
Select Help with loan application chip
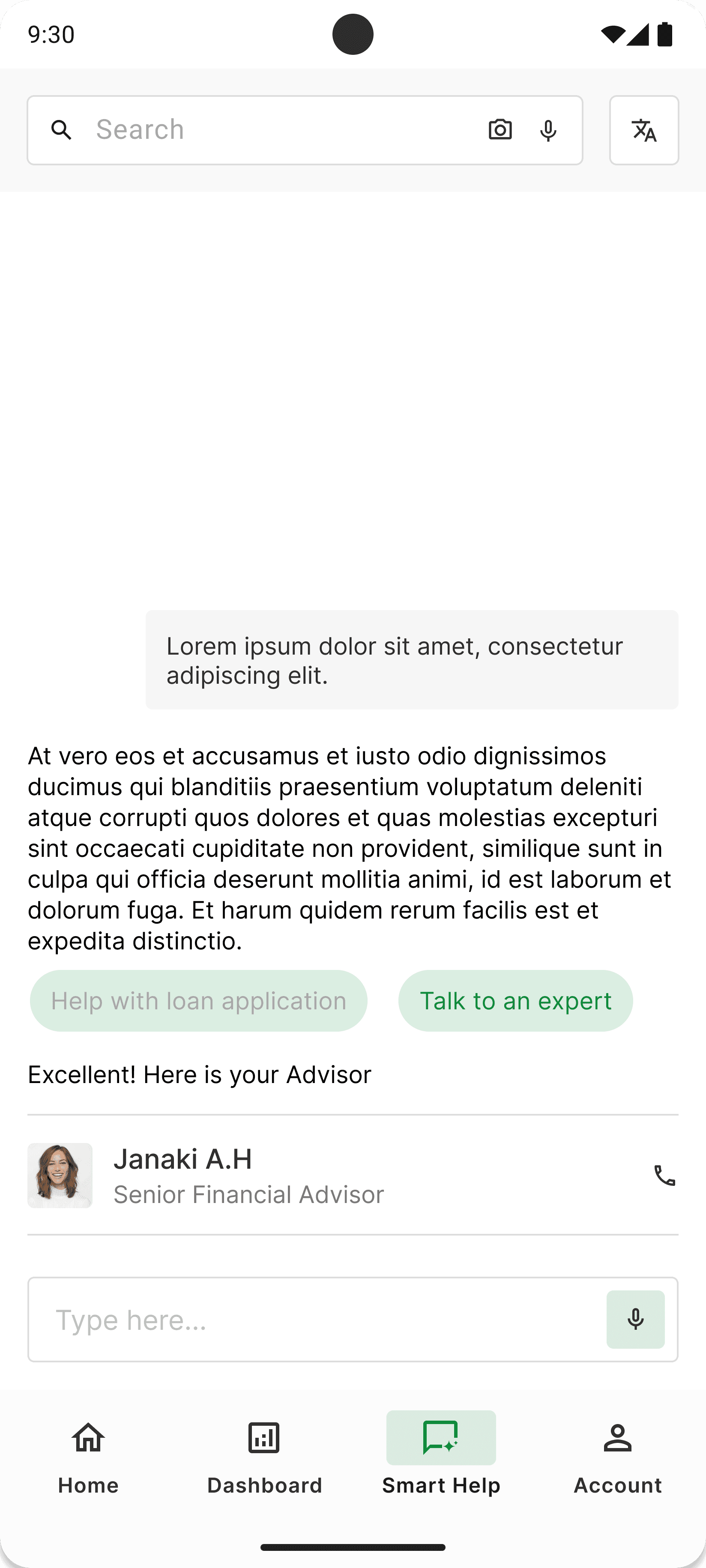(x=198, y=1001)
